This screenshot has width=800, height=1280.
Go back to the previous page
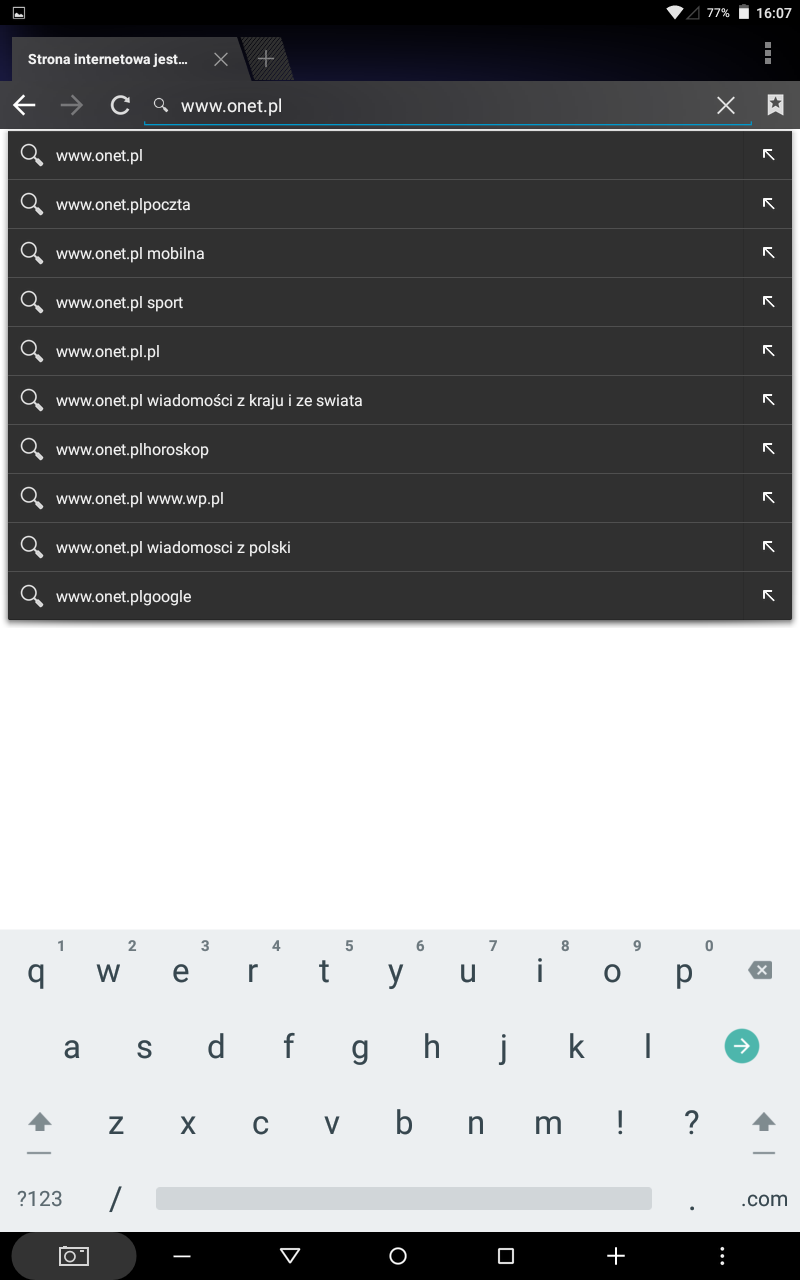pyautogui.click(x=24, y=105)
